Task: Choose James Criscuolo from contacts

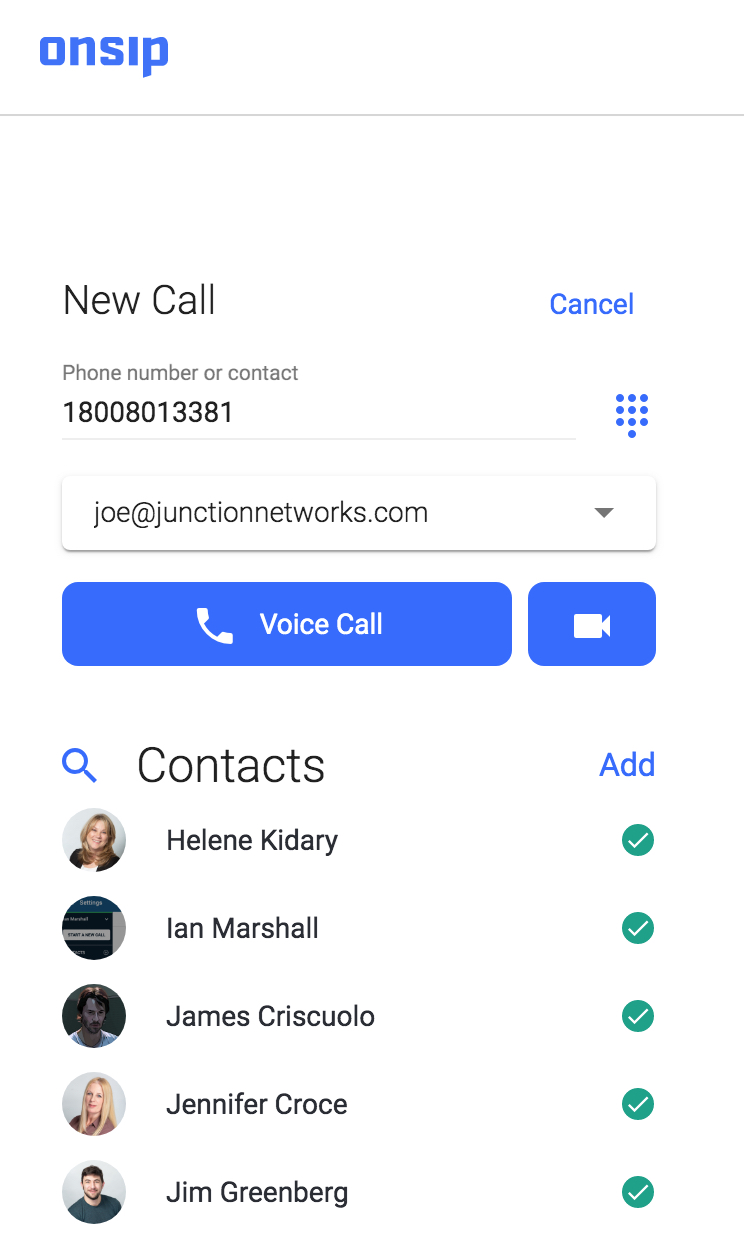Action: (270, 1016)
